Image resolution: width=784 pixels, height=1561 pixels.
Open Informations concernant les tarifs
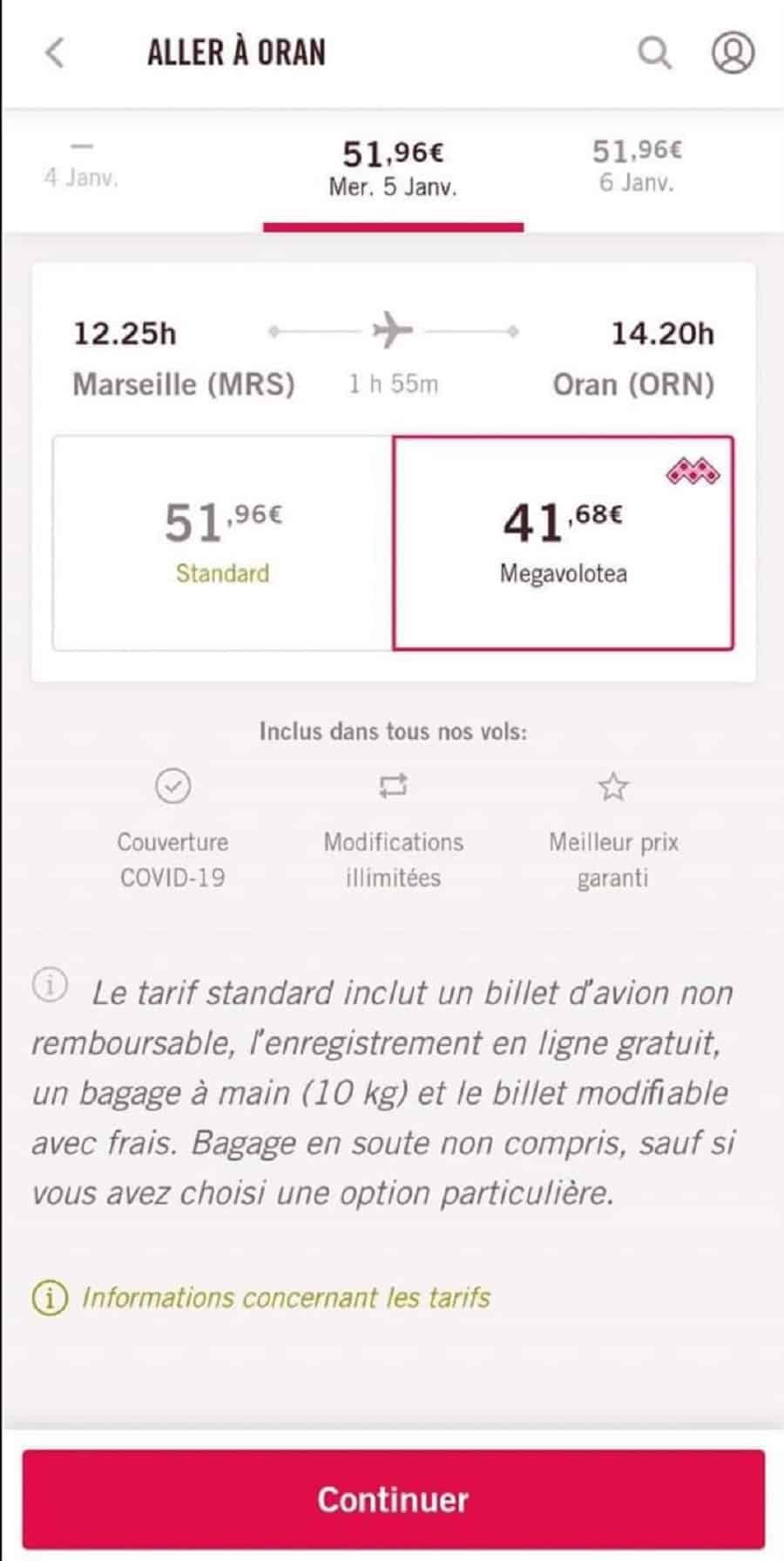[x=285, y=1297]
